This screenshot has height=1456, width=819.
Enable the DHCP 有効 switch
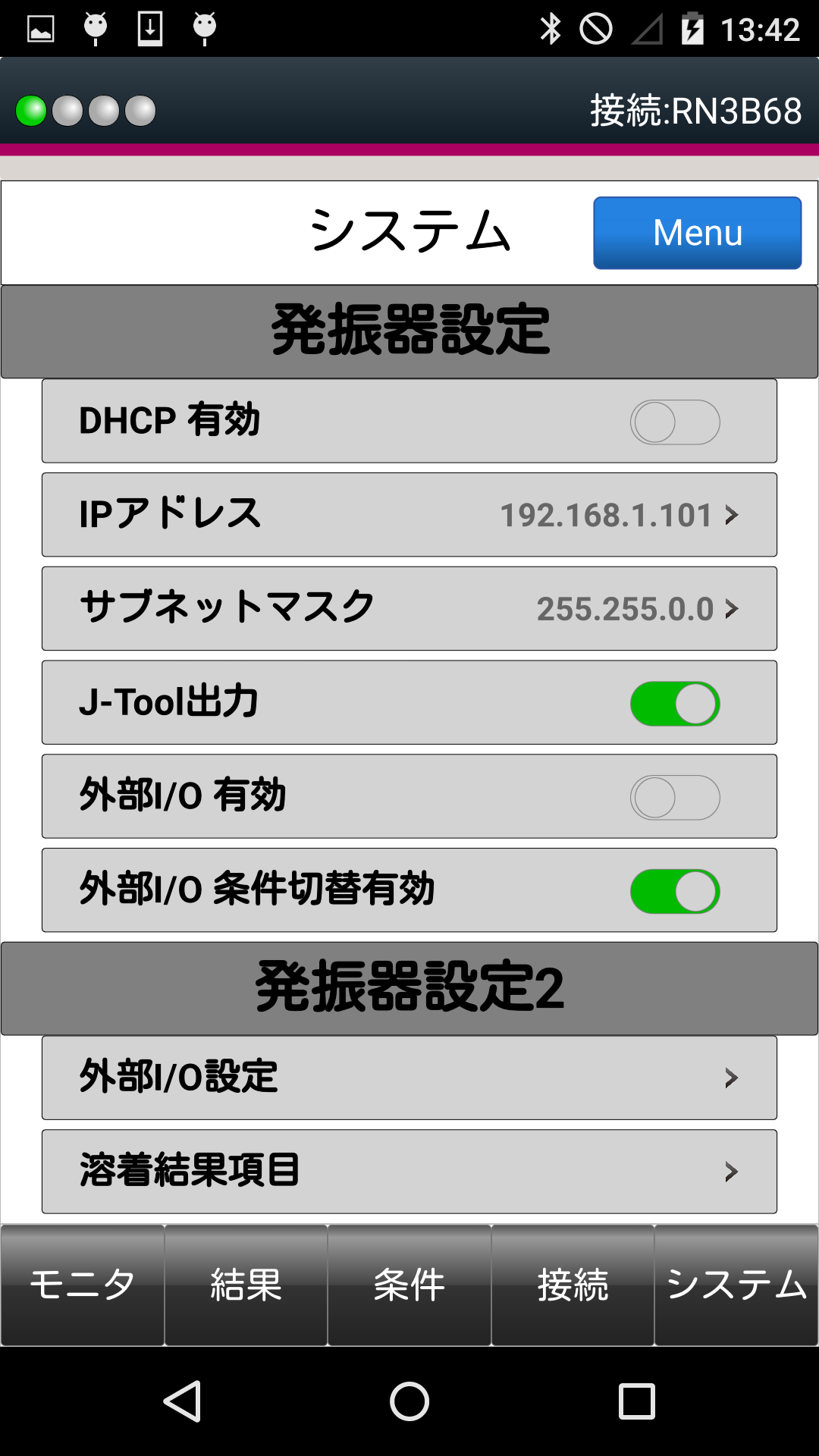(x=675, y=422)
